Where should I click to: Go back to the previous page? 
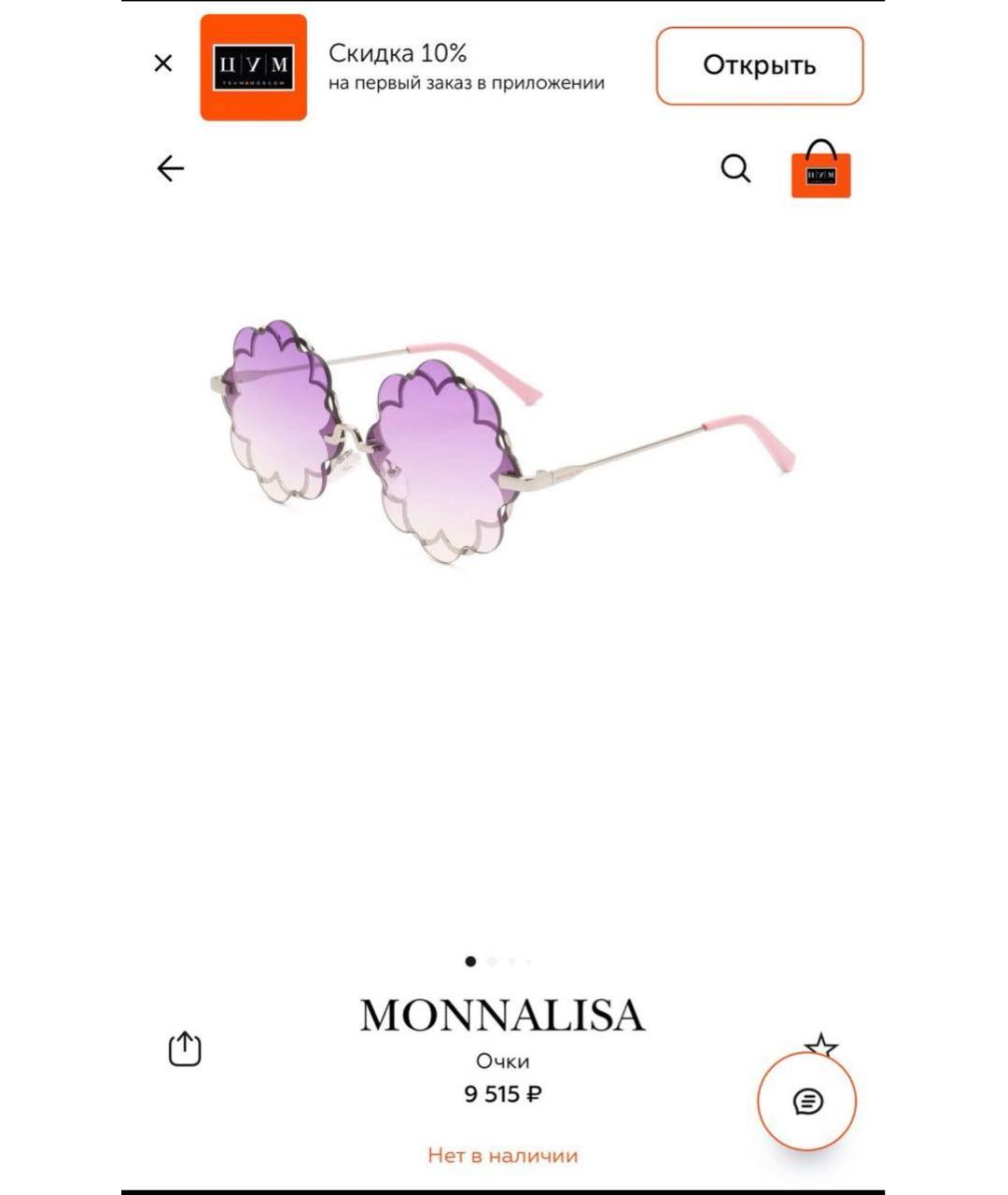click(x=171, y=169)
